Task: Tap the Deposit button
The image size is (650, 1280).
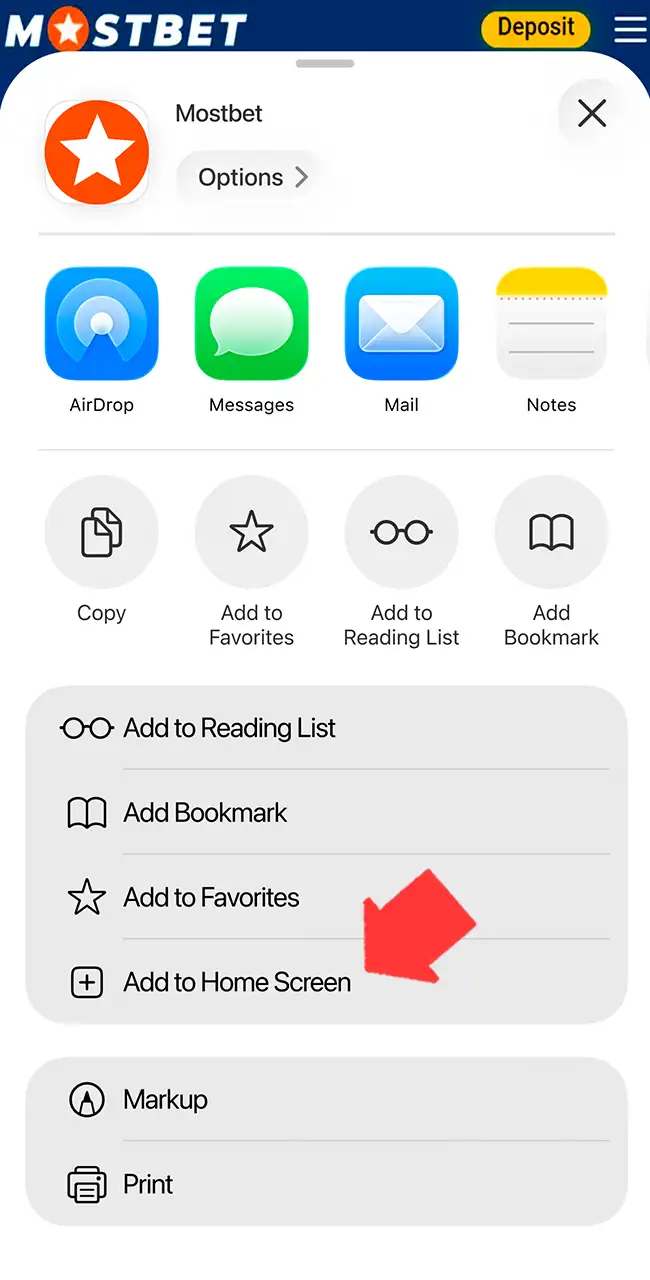Action: (536, 28)
